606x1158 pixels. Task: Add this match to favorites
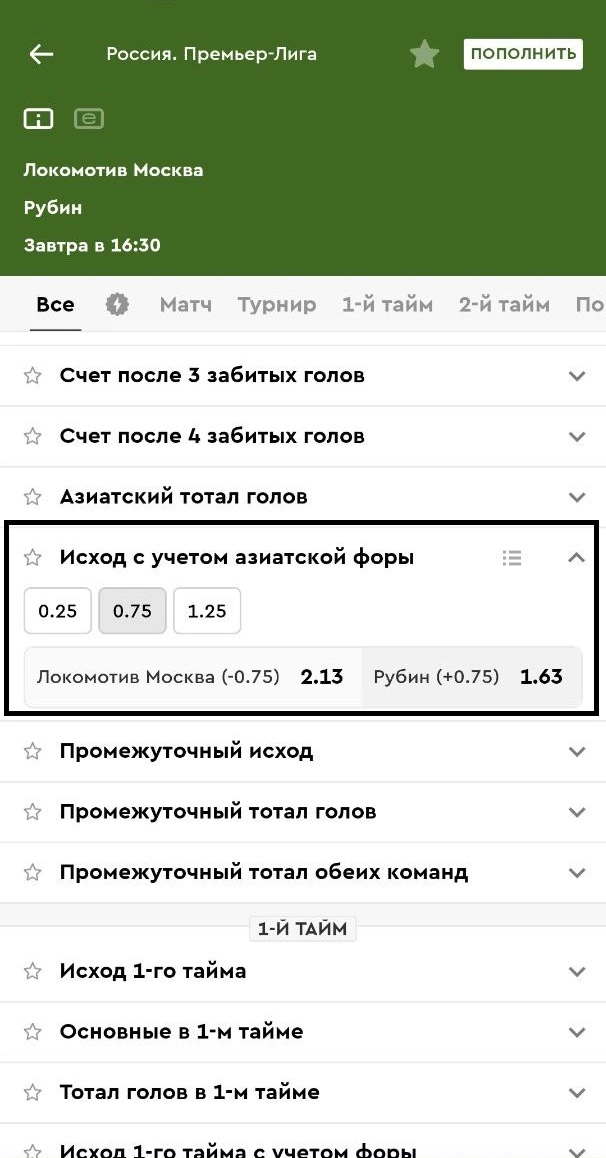click(424, 54)
